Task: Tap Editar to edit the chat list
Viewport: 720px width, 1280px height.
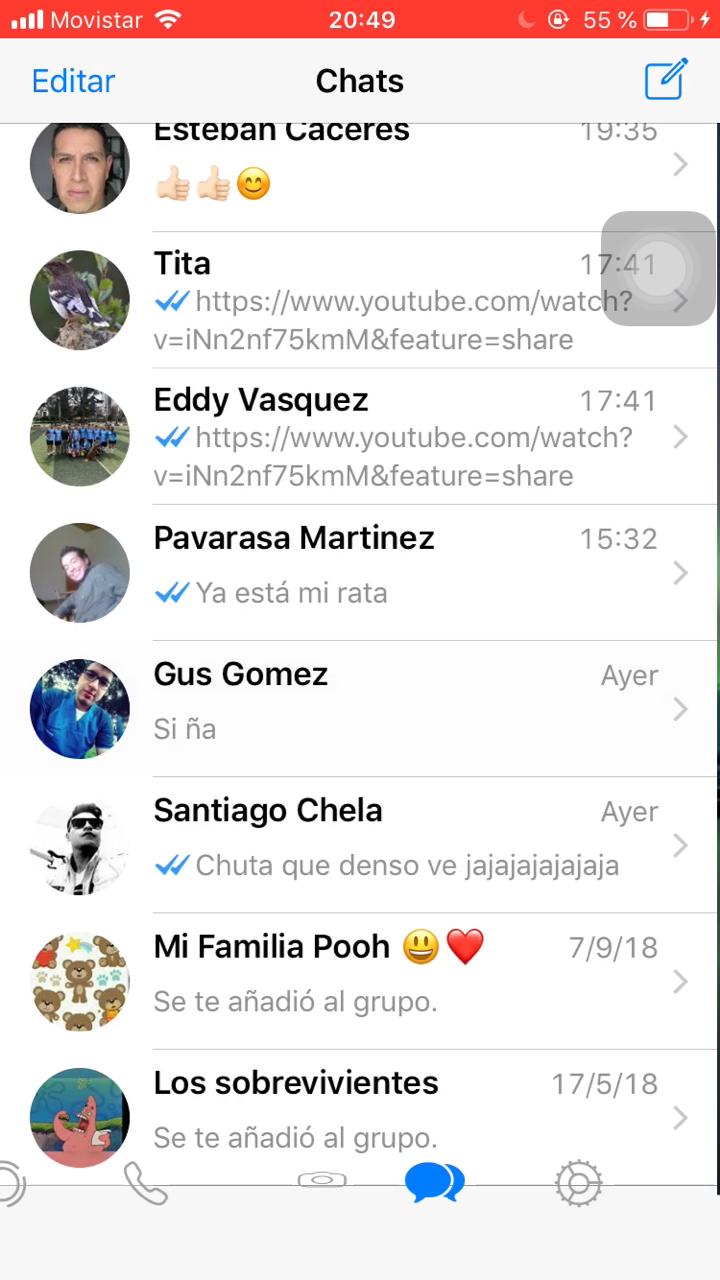Action: pos(73,81)
